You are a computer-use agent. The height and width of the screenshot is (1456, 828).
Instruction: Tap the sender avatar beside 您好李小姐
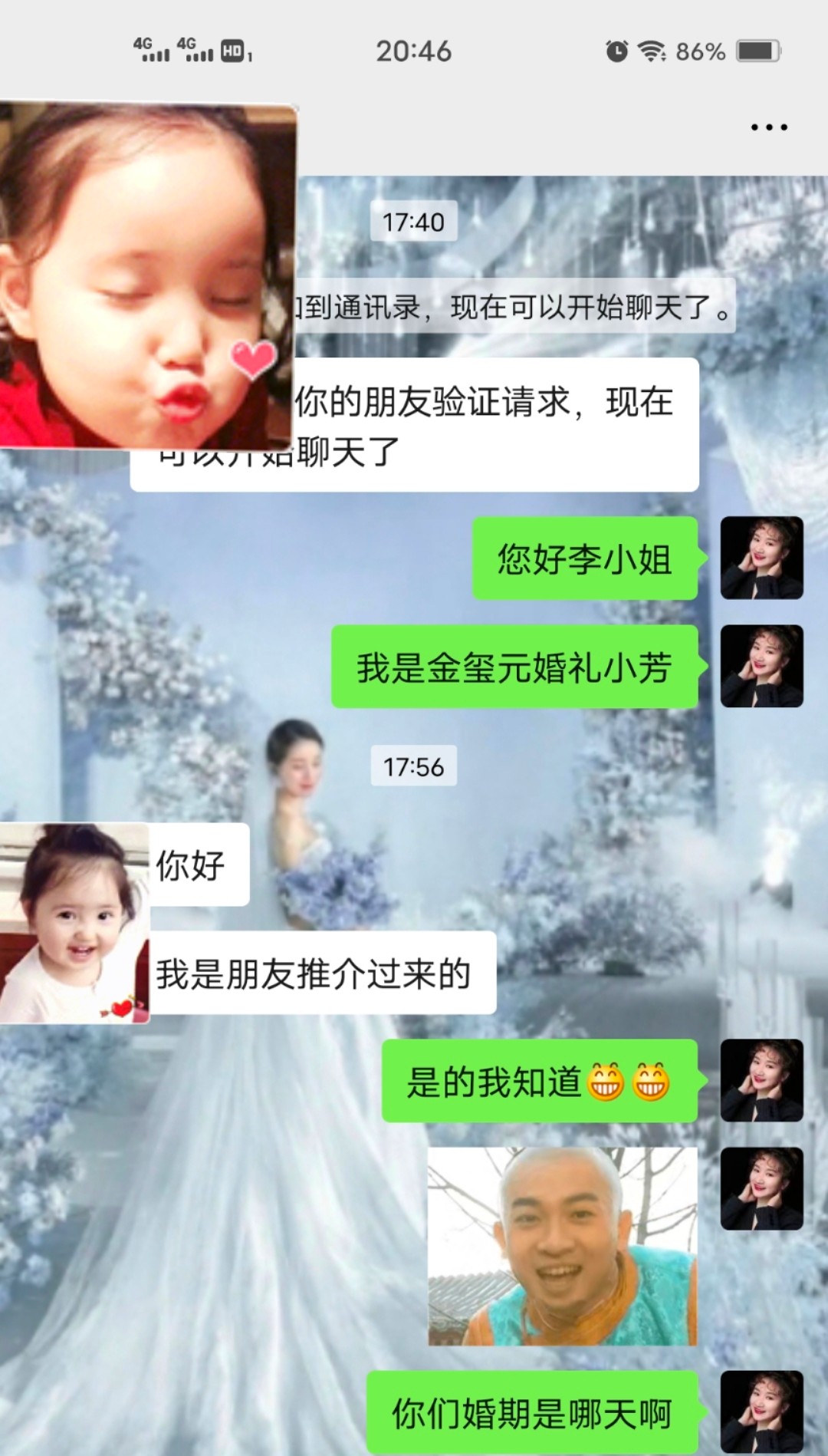pos(762,558)
